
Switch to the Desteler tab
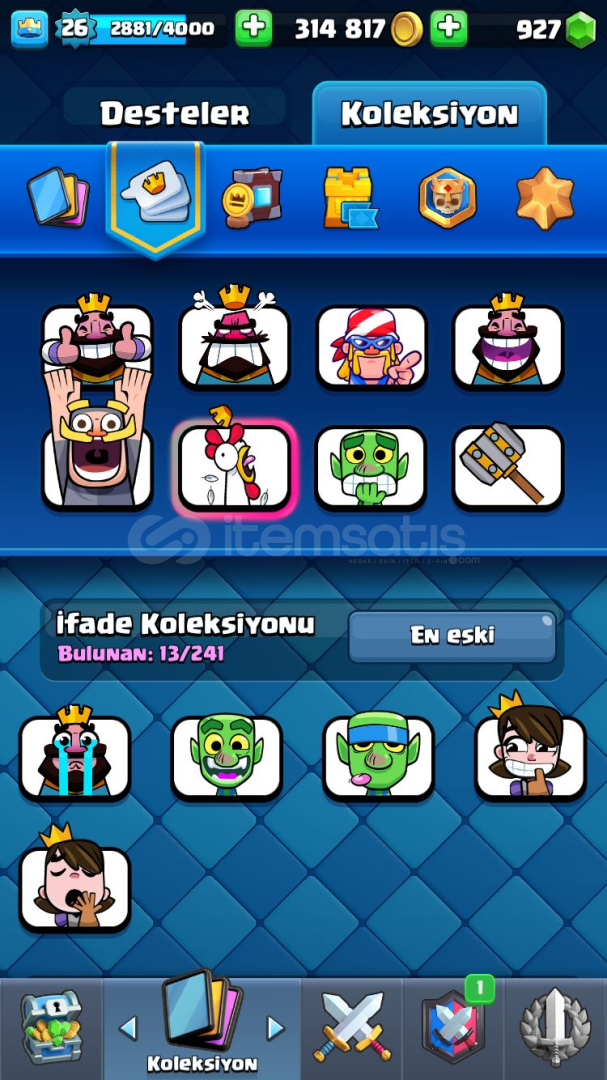[175, 113]
